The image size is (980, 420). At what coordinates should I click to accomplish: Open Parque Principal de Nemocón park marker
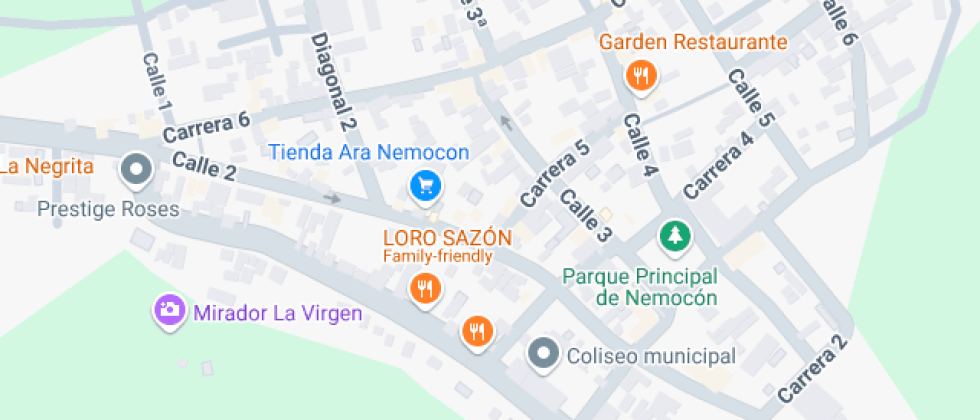point(675,237)
